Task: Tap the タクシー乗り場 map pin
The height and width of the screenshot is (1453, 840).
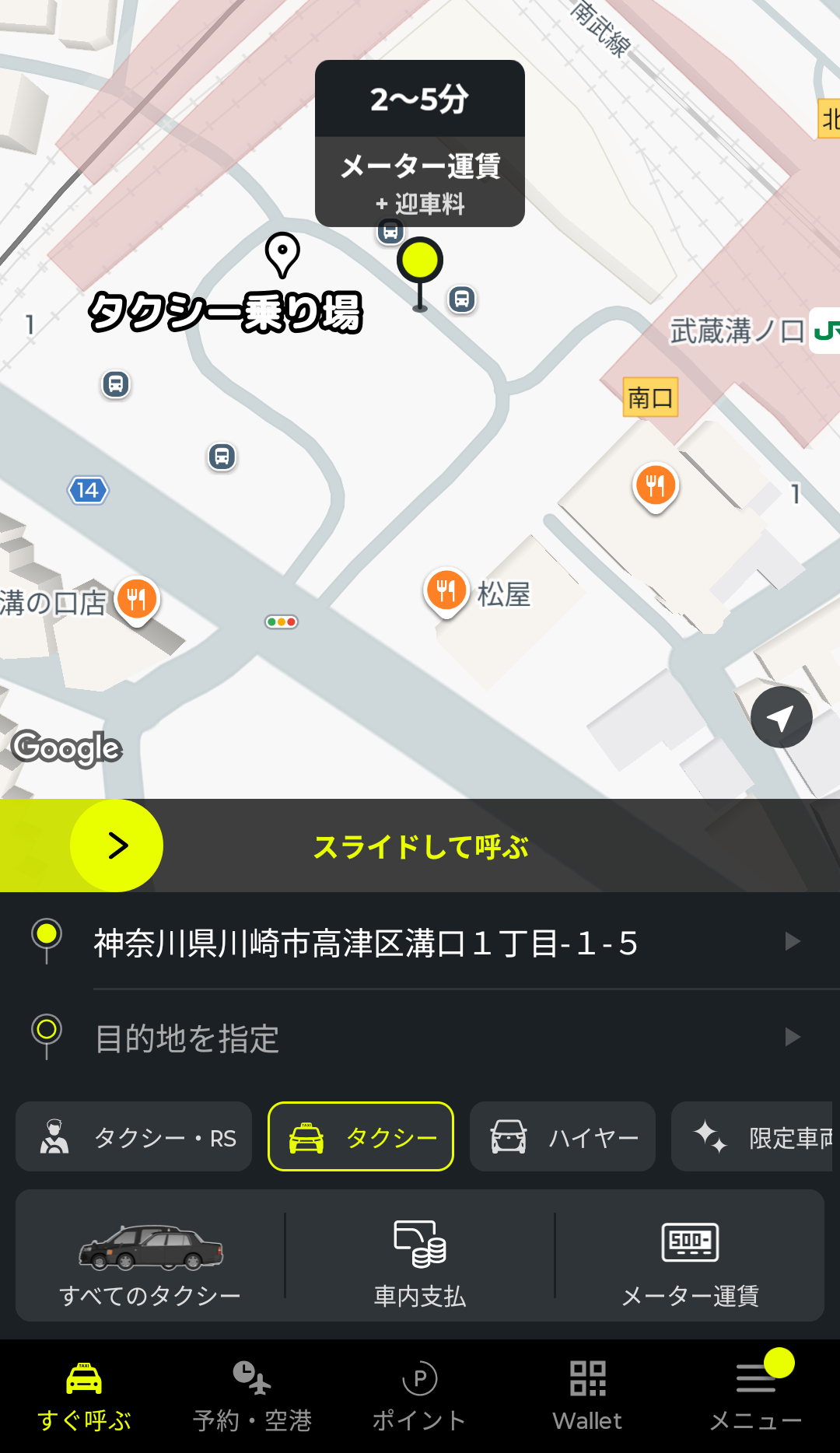Action: (x=282, y=254)
